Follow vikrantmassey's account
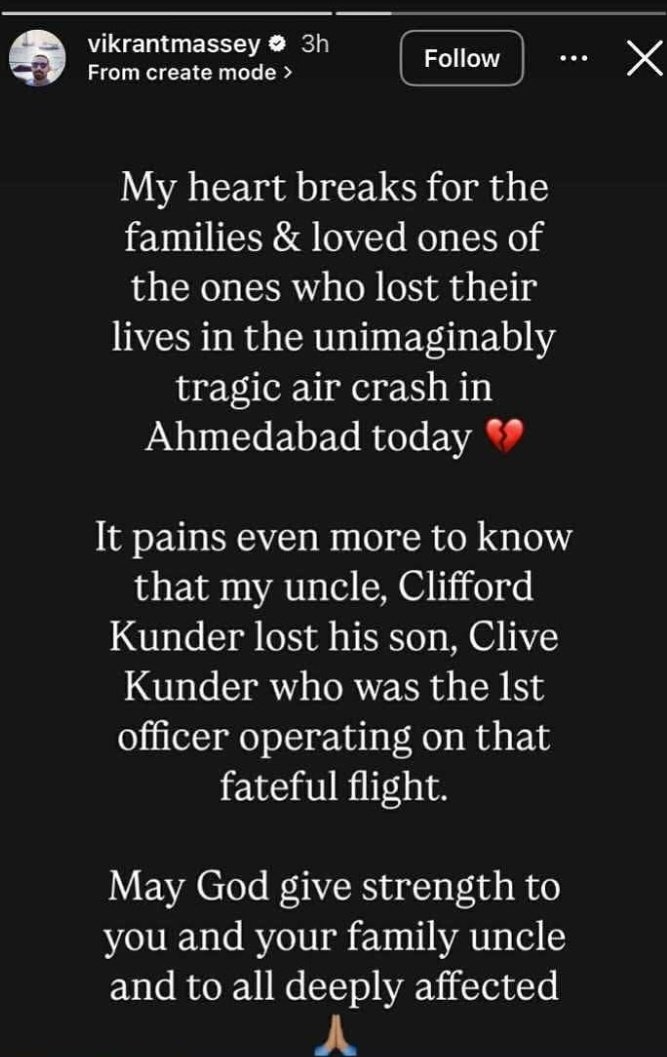Image resolution: width=667 pixels, height=1057 pixels. [x=461, y=59]
